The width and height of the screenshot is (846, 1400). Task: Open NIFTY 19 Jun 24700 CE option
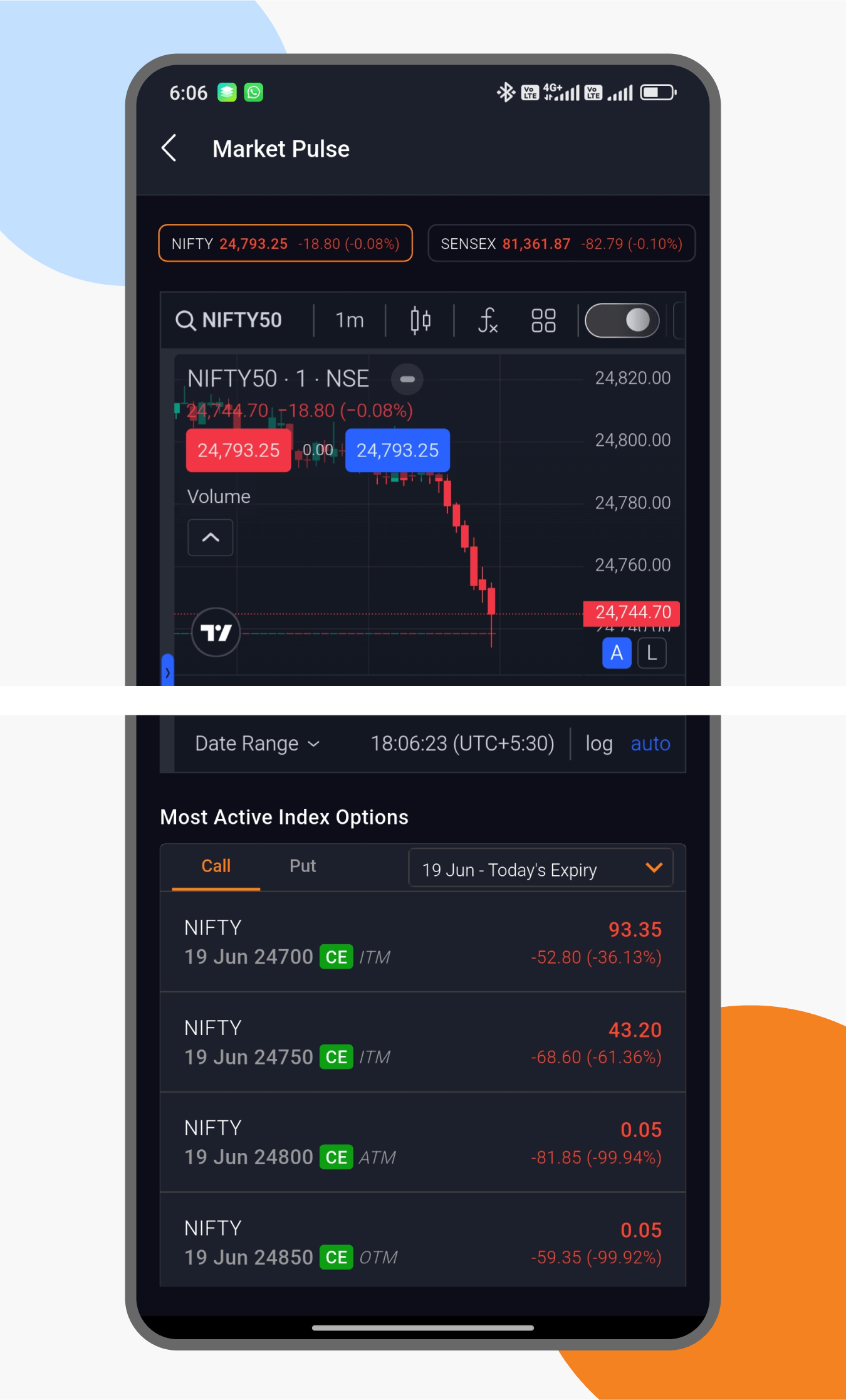pyautogui.click(x=423, y=942)
